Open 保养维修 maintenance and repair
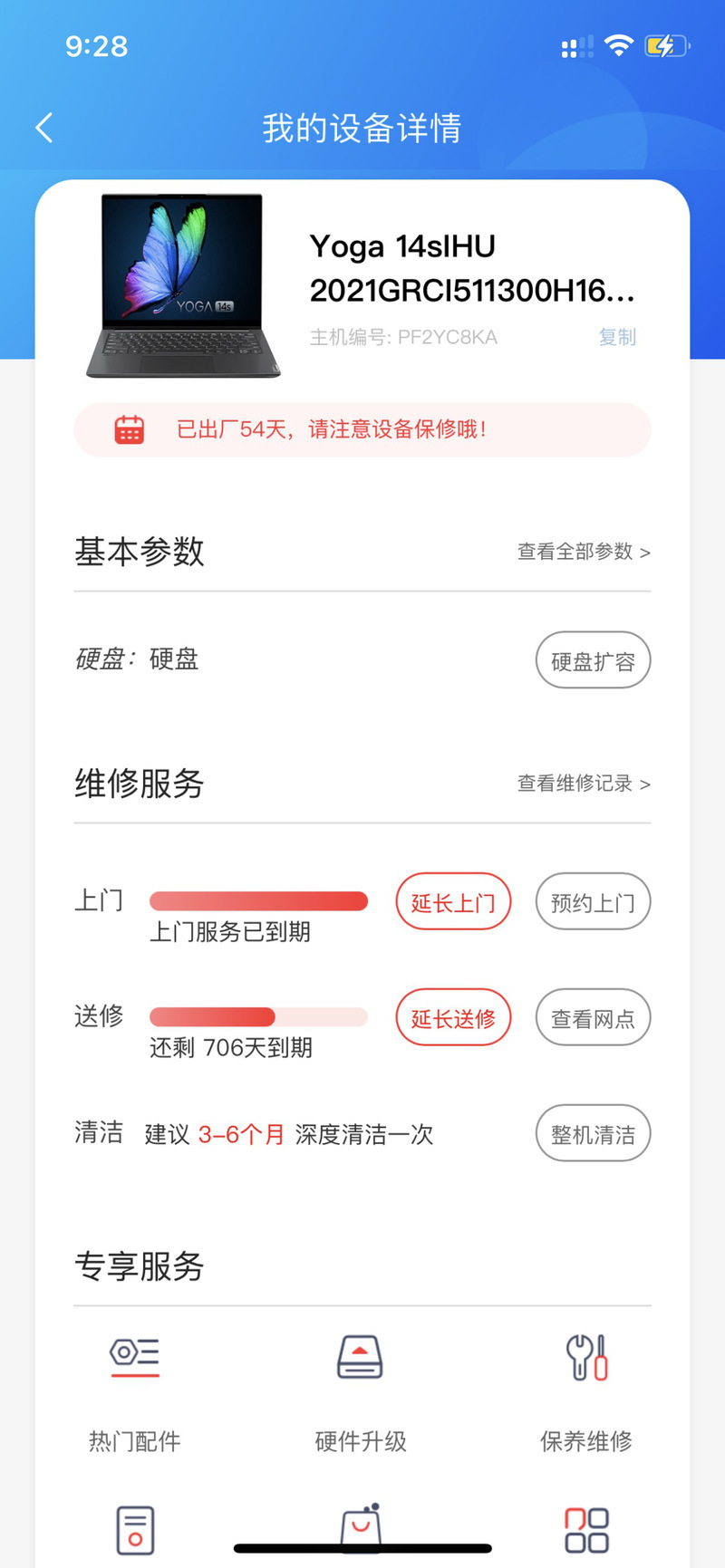The image size is (725, 1568). pos(586,1394)
